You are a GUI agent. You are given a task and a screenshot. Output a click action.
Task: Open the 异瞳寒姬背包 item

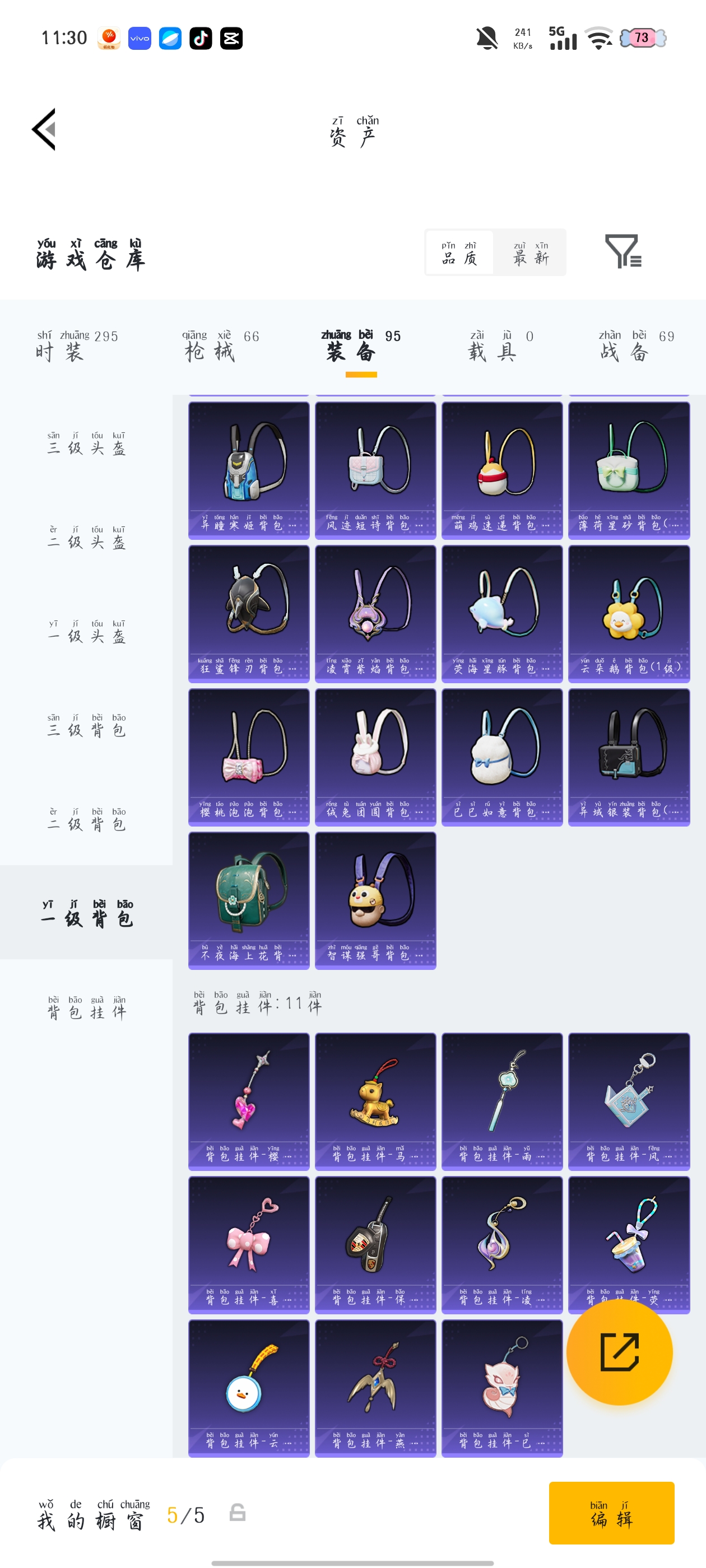coord(249,470)
